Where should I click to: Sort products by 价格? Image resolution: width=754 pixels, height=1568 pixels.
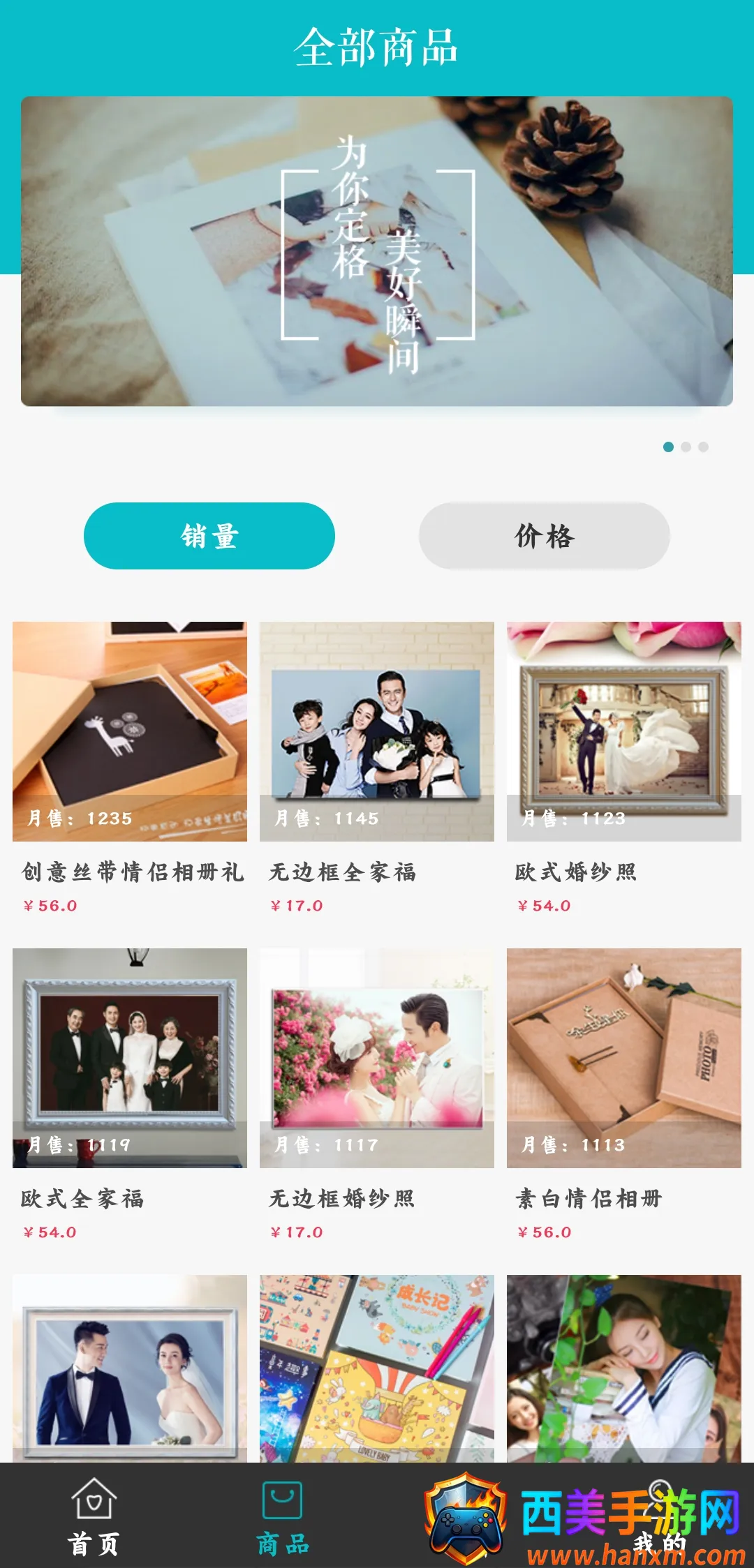[x=545, y=536]
